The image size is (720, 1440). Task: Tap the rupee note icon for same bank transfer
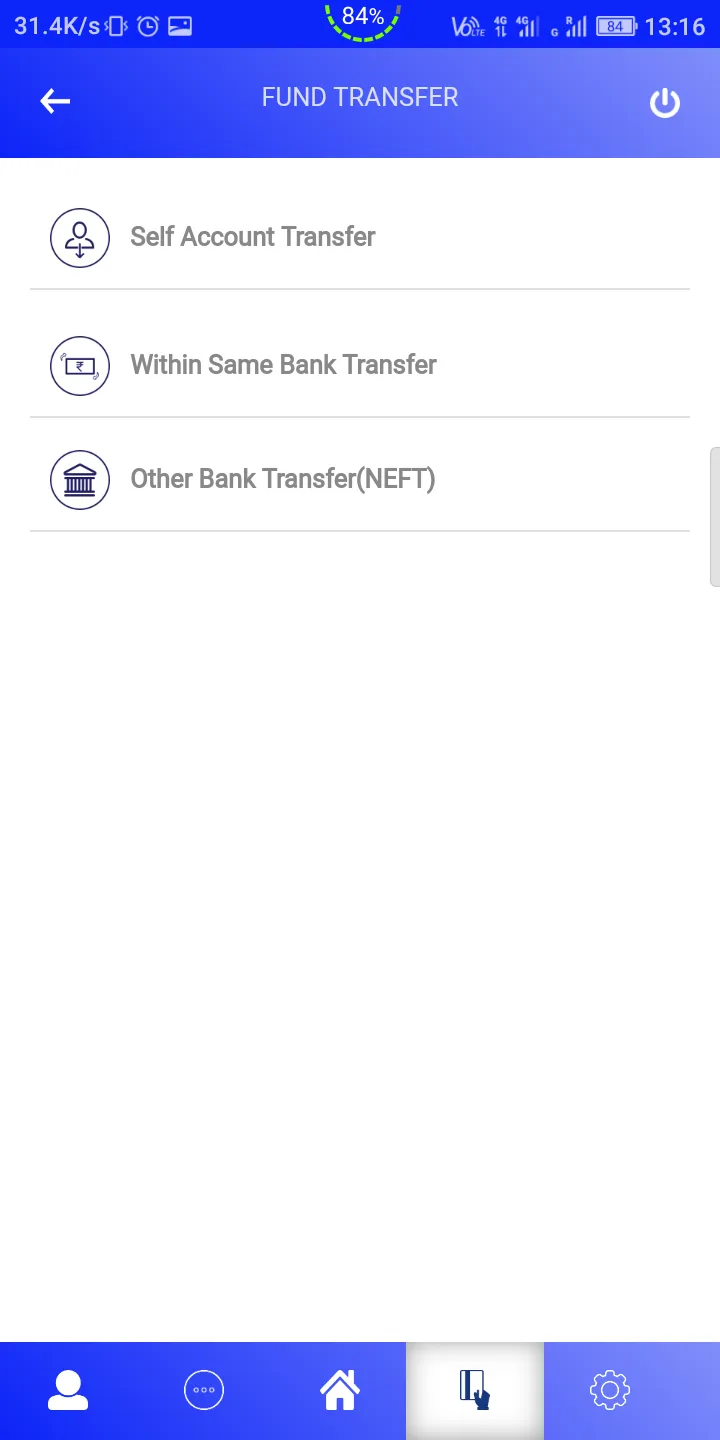point(80,366)
